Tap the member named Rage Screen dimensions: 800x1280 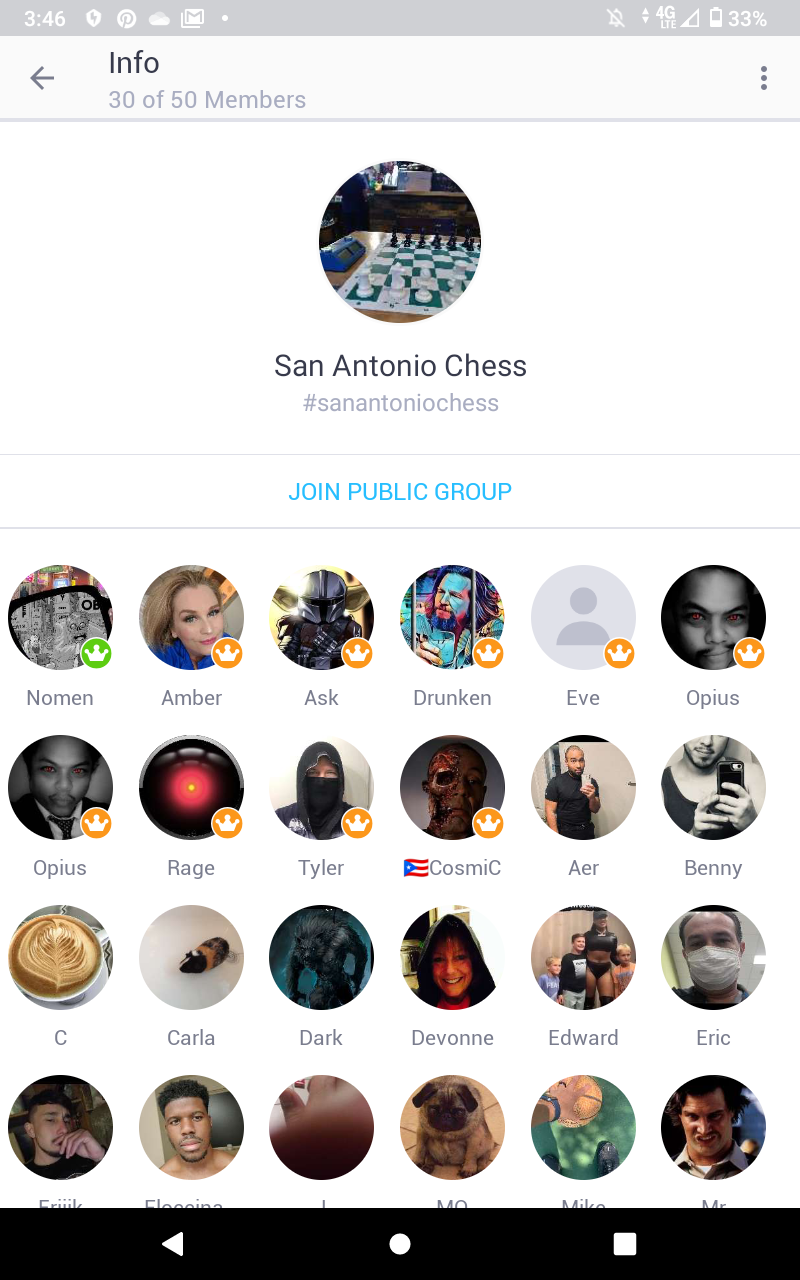(191, 788)
